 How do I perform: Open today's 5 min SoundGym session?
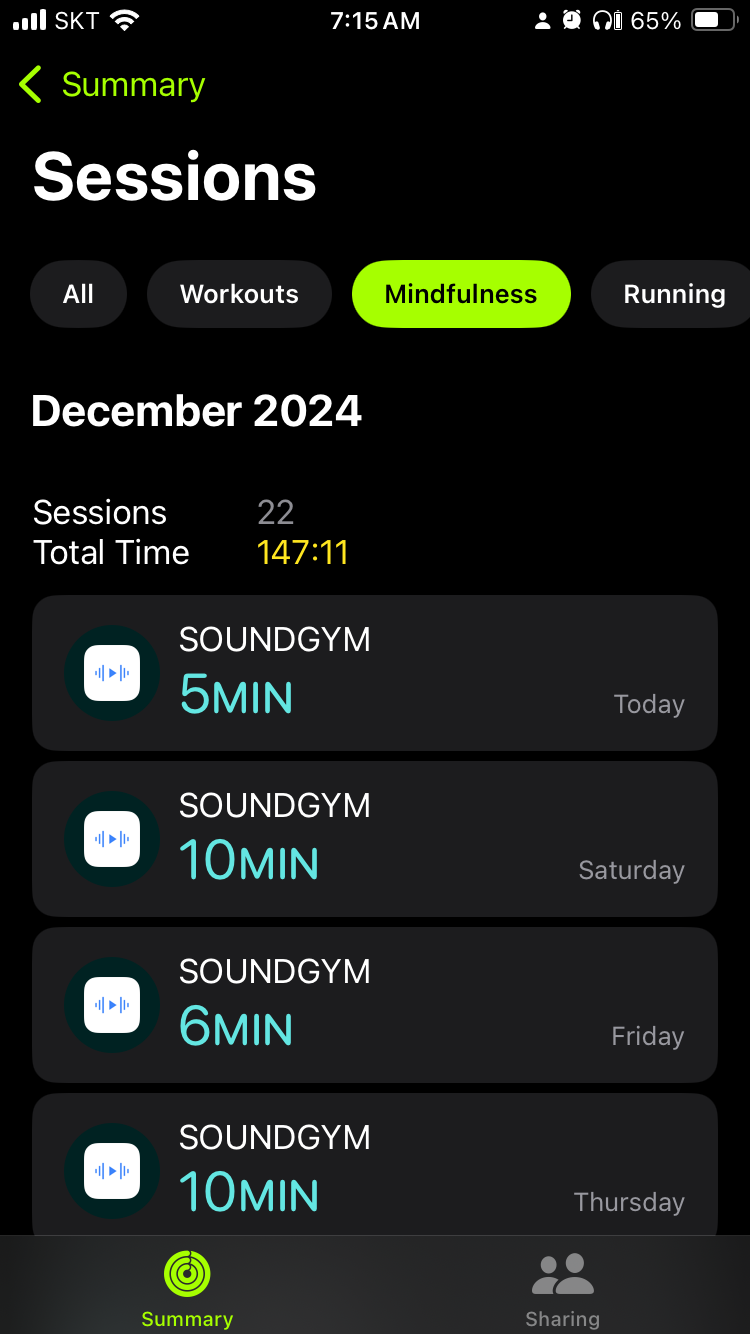point(375,673)
